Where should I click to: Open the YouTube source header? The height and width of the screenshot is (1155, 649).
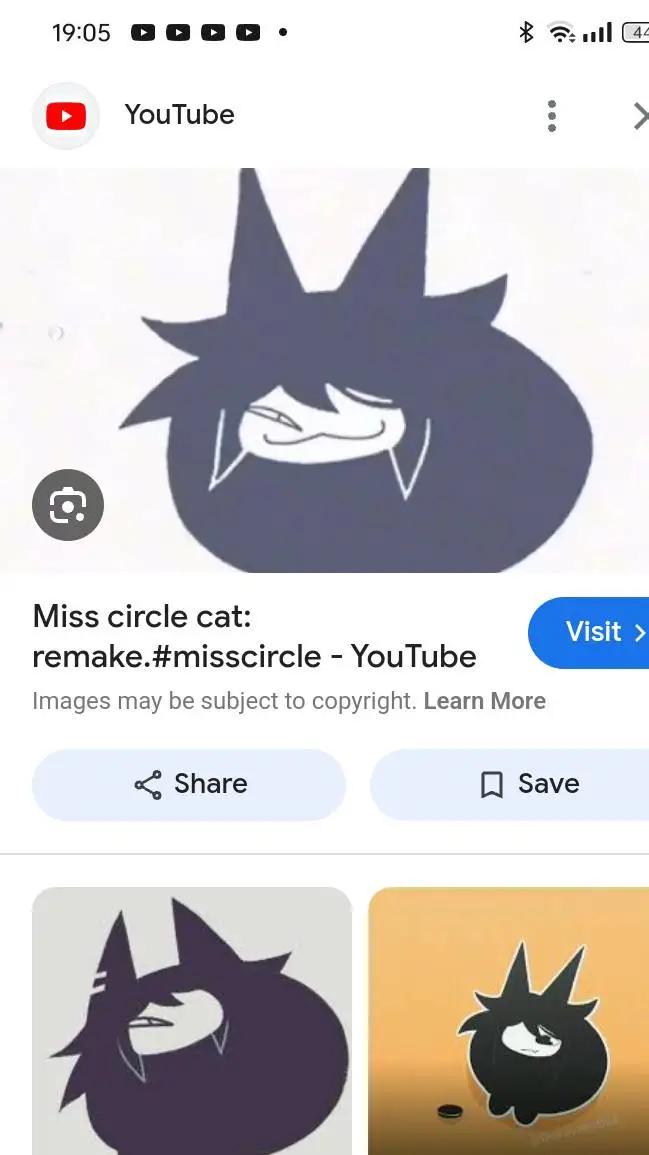pos(179,115)
